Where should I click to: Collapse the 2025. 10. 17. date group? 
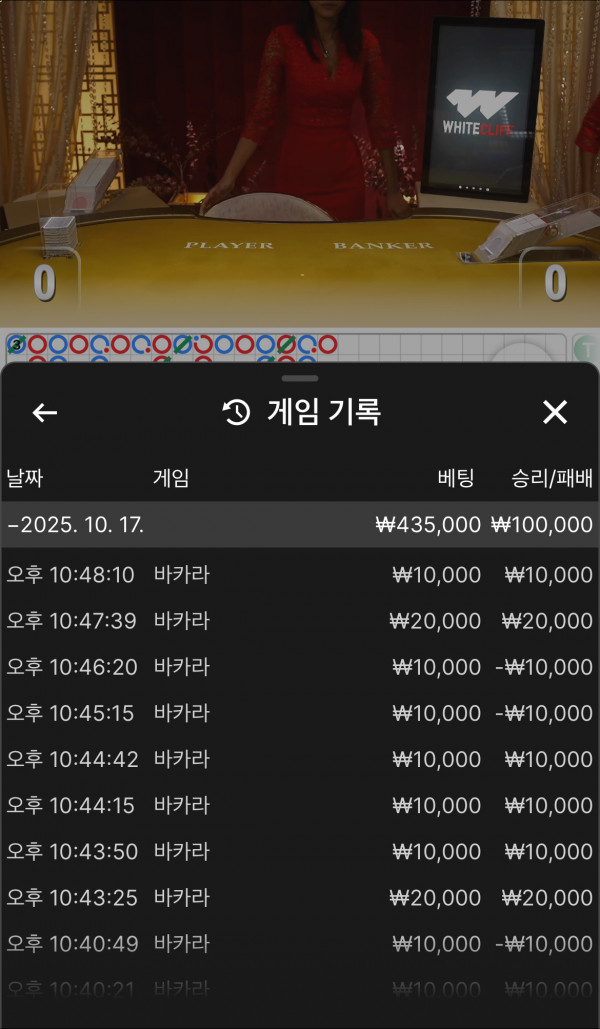click(300, 525)
